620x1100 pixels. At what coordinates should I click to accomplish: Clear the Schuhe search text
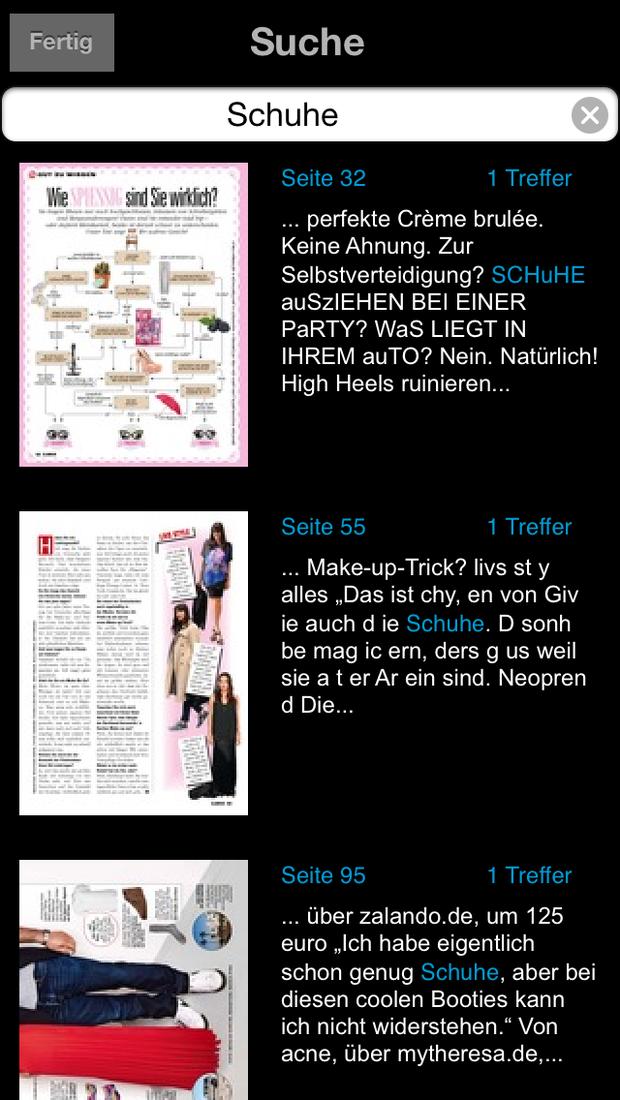(590, 116)
